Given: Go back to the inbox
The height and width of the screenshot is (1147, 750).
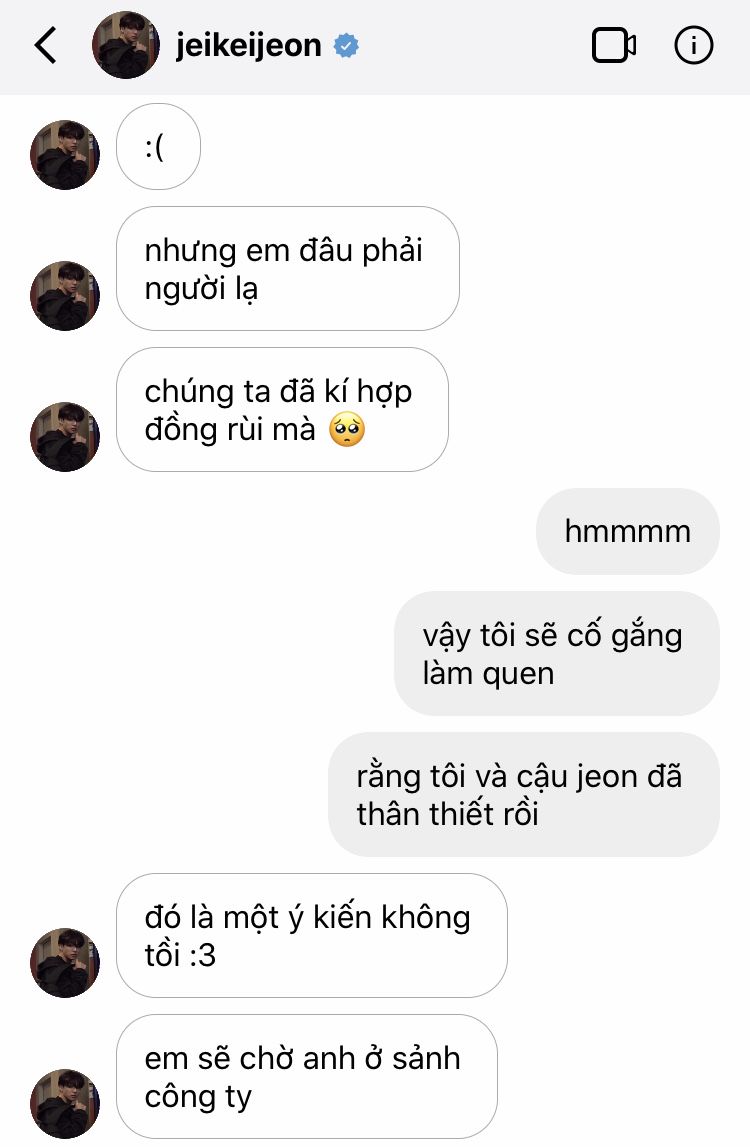Looking at the screenshot, I should (45, 46).
